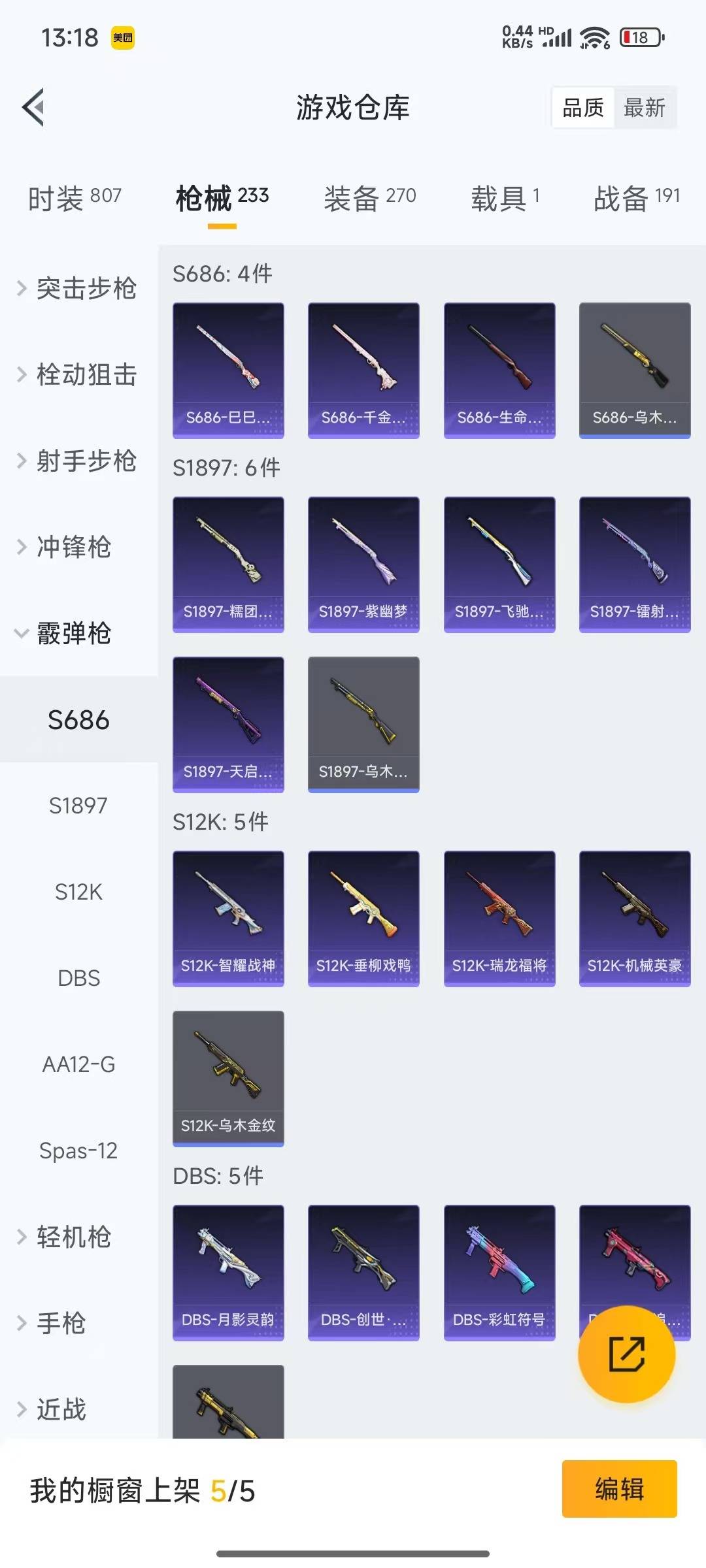The image size is (706, 1568).
Task: Open the 战备 tab
Action: pos(637,197)
